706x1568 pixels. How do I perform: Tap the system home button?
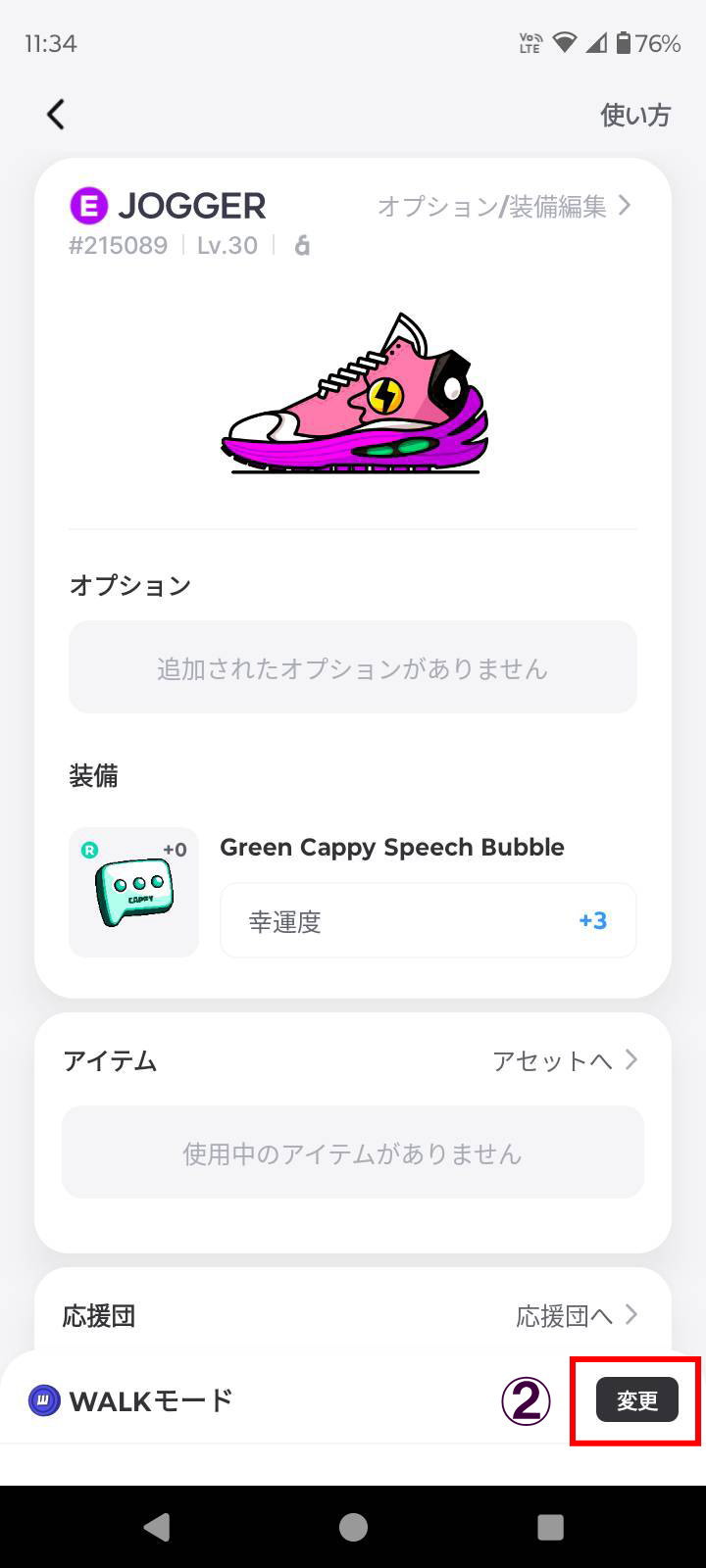353,1527
